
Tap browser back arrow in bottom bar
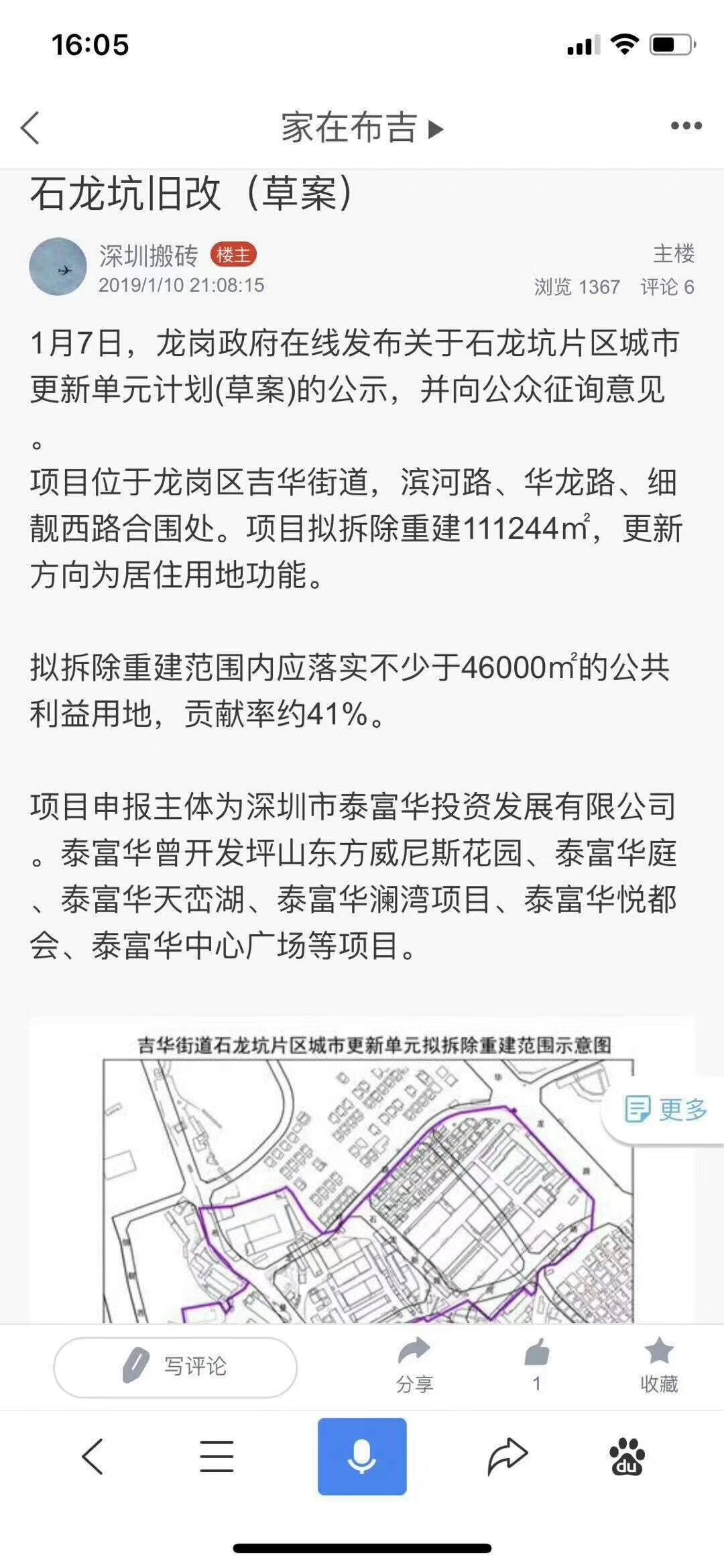(93, 1457)
